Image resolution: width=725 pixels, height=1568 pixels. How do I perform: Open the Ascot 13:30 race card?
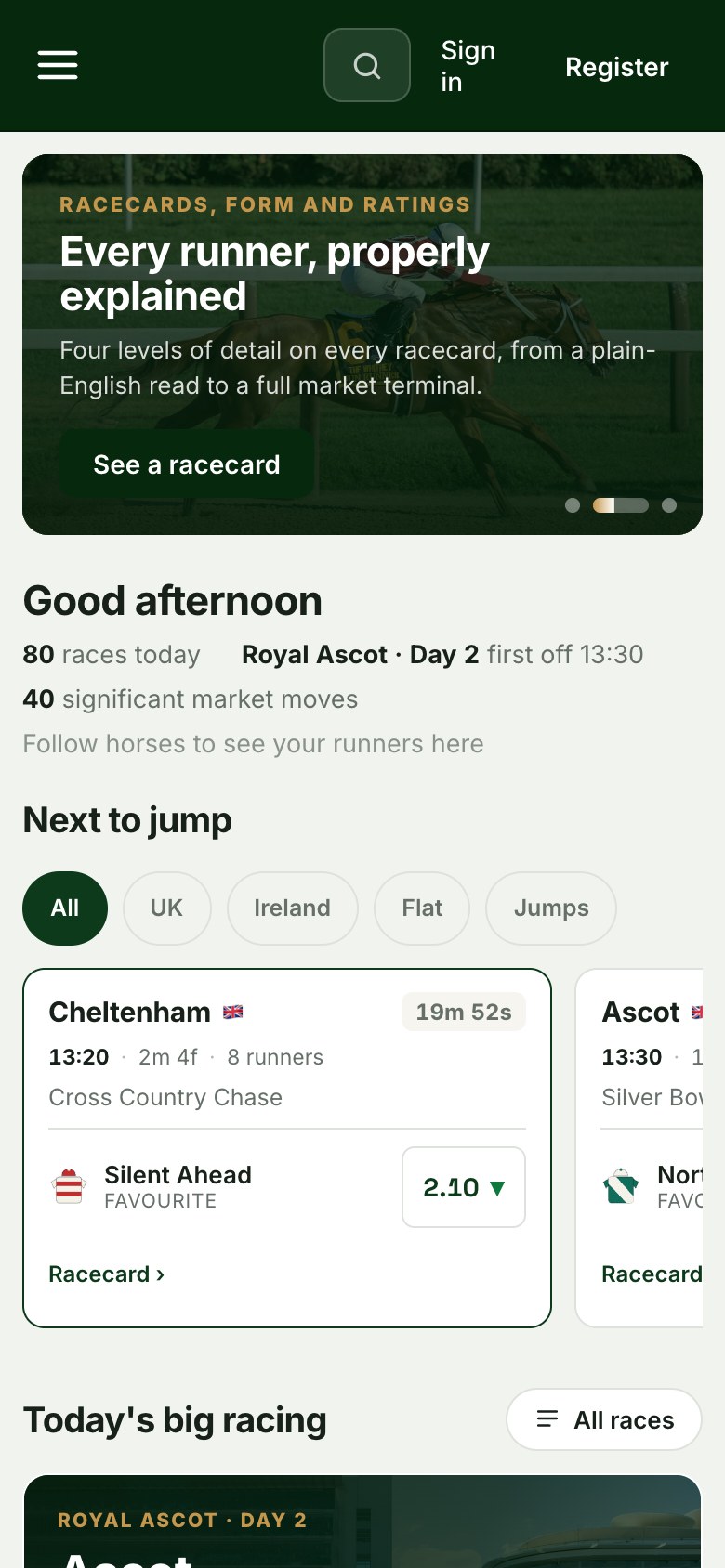[641, 1148]
